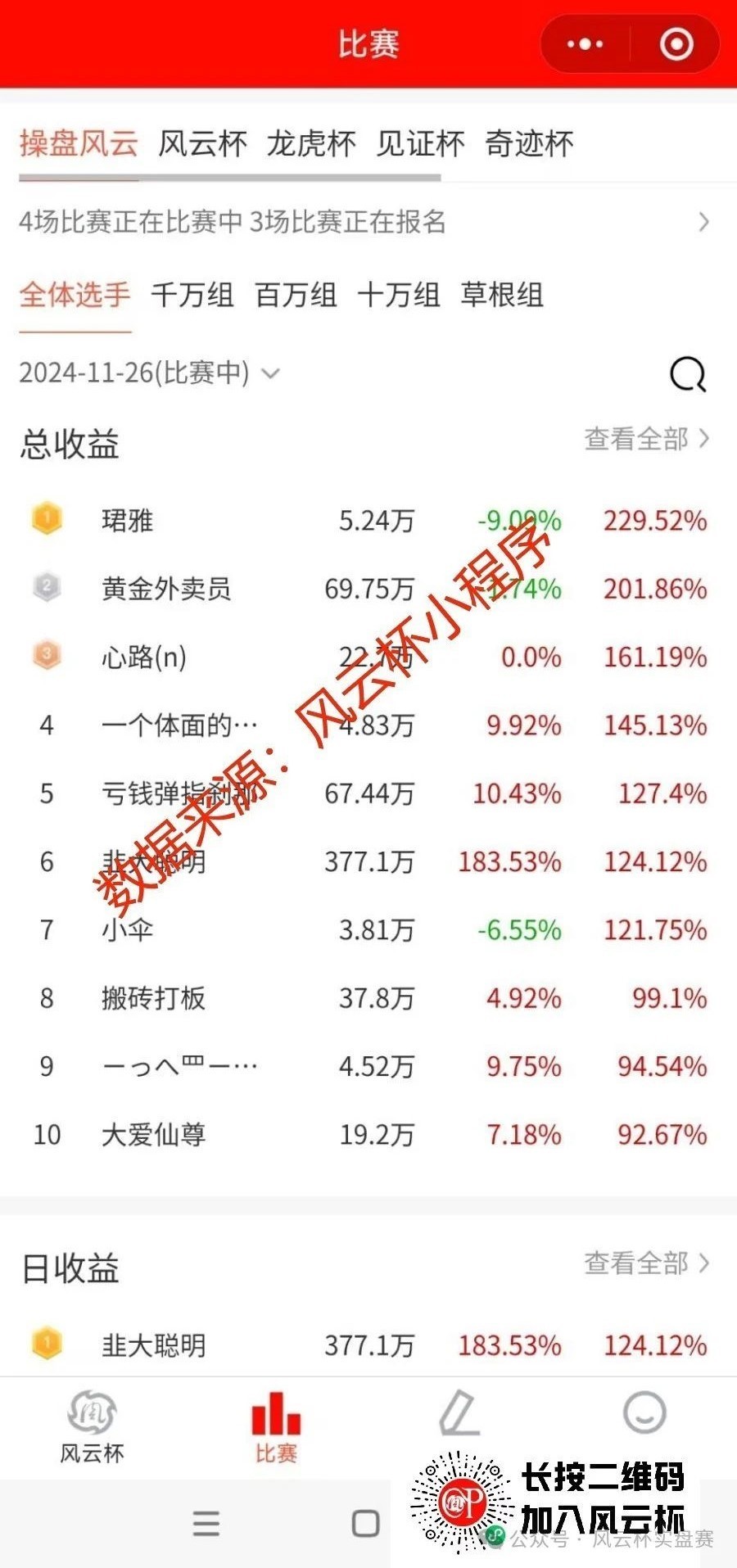Filter players by 千万组
Viewport: 737px width, 1568px height.
192,295
